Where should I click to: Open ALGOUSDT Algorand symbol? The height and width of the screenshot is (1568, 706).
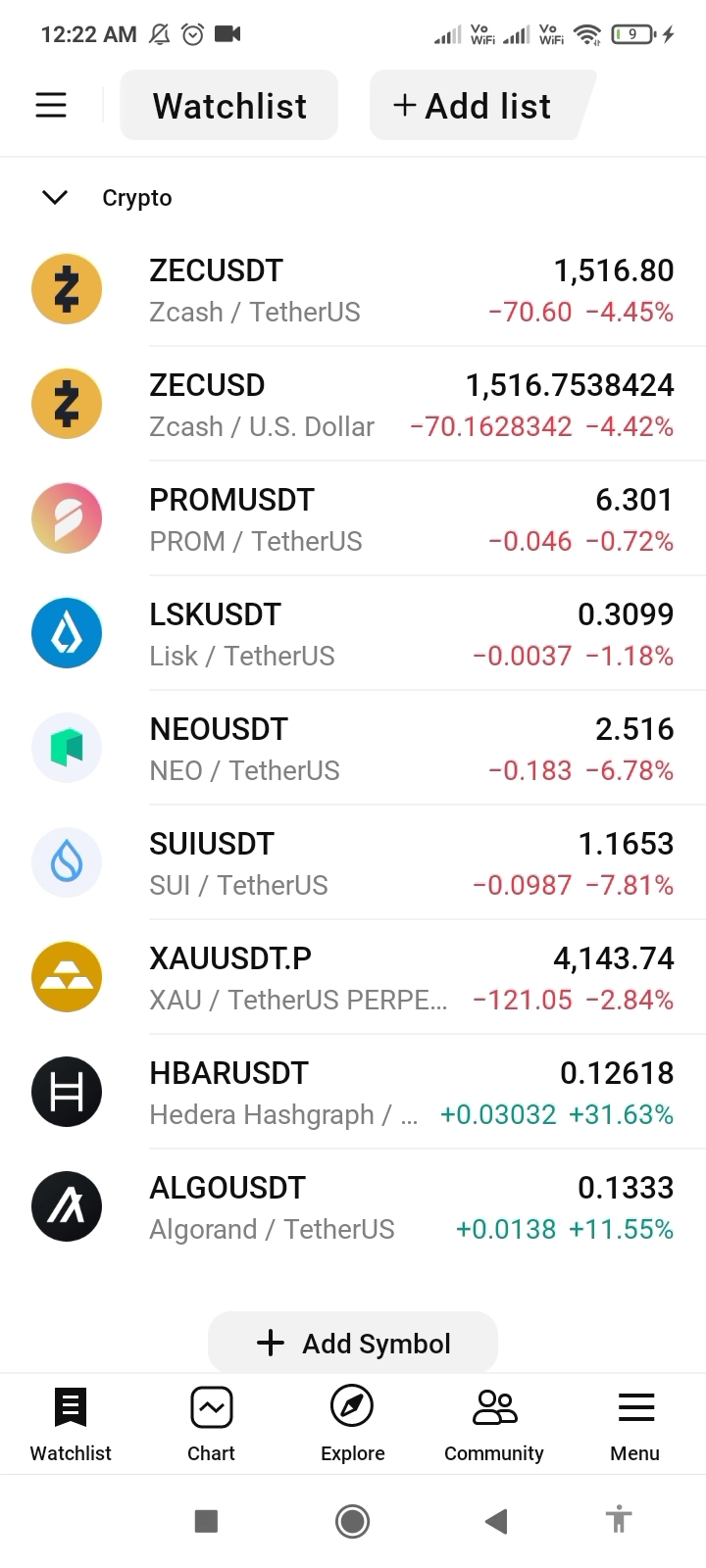point(353,1207)
